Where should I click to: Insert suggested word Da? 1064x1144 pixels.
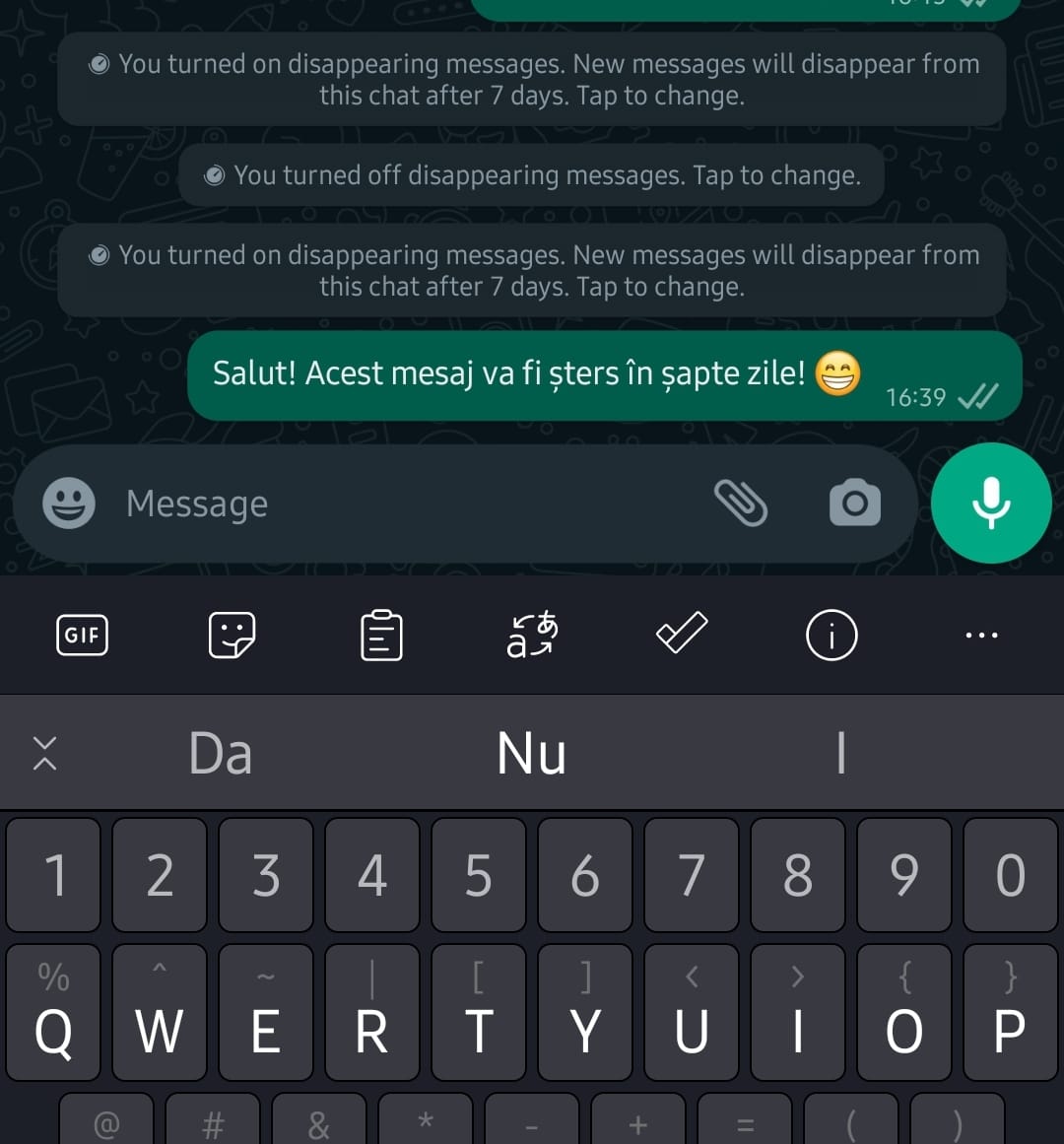[221, 754]
